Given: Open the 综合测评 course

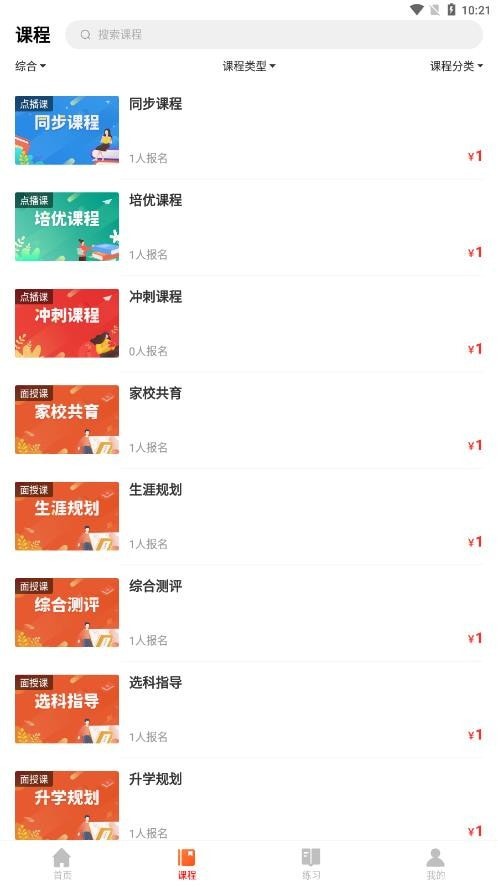Looking at the screenshot, I should click(x=249, y=613).
